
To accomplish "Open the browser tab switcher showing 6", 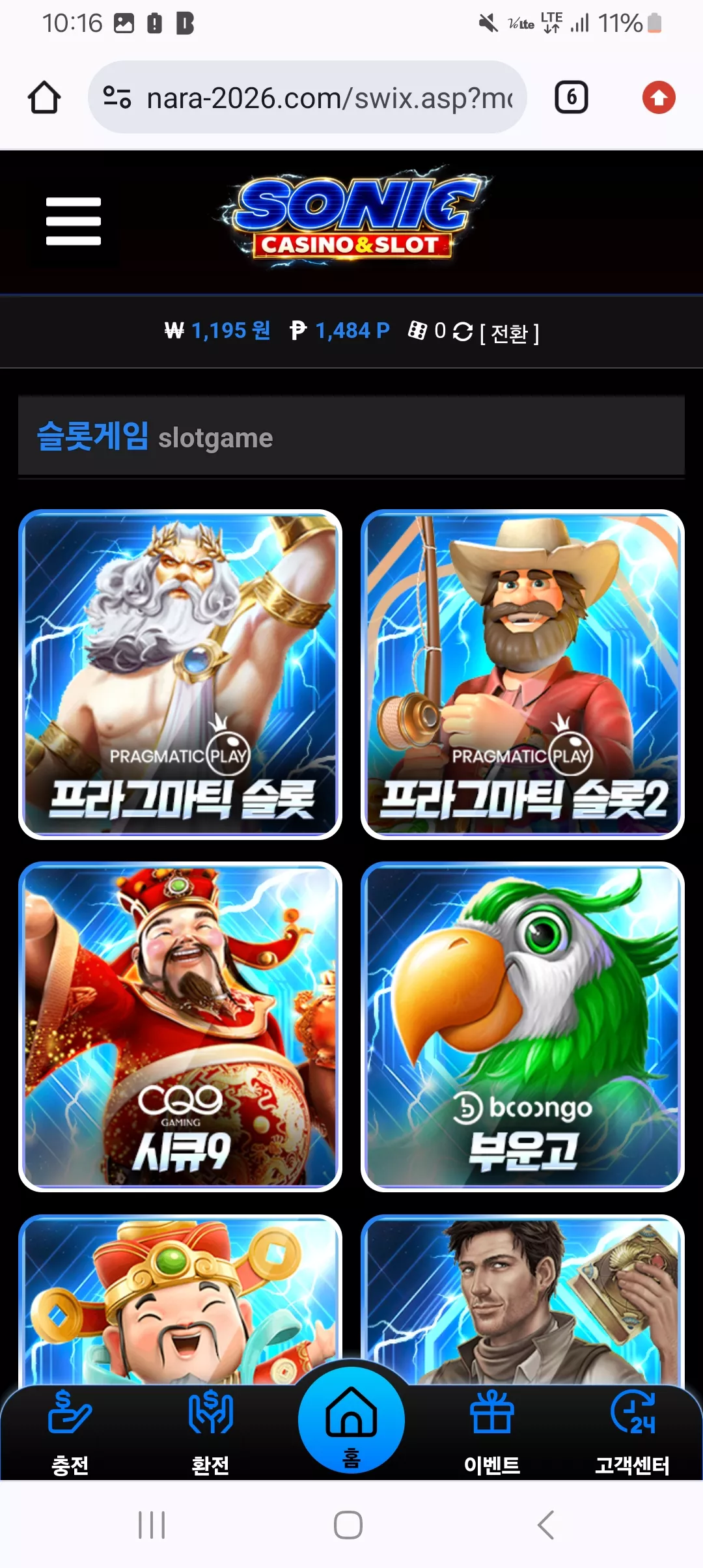I will (x=572, y=98).
